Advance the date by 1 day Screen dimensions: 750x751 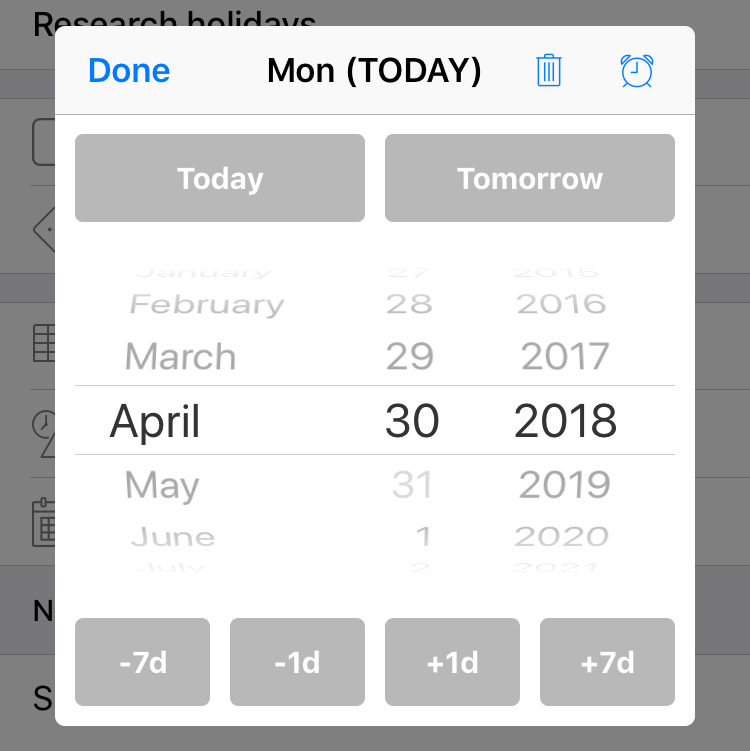(x=452, y=662)
